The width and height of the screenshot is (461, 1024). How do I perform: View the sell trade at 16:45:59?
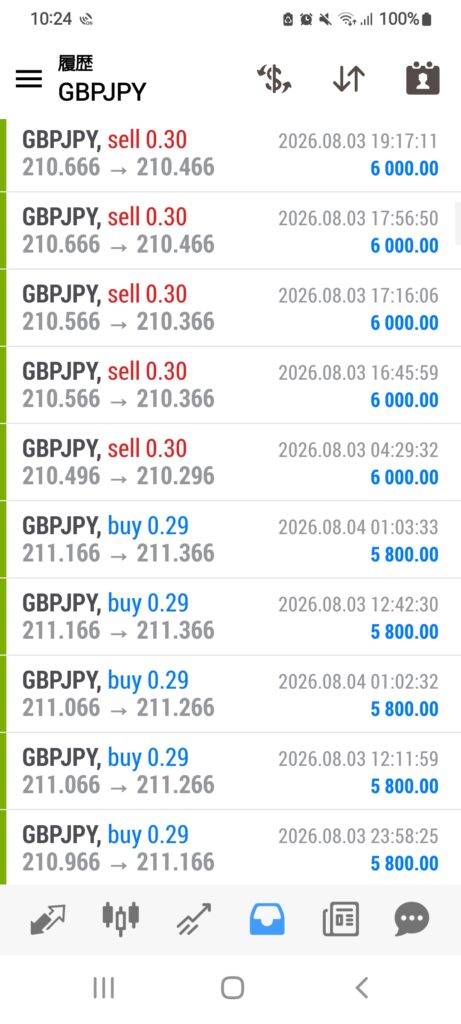tap(230, 385)
